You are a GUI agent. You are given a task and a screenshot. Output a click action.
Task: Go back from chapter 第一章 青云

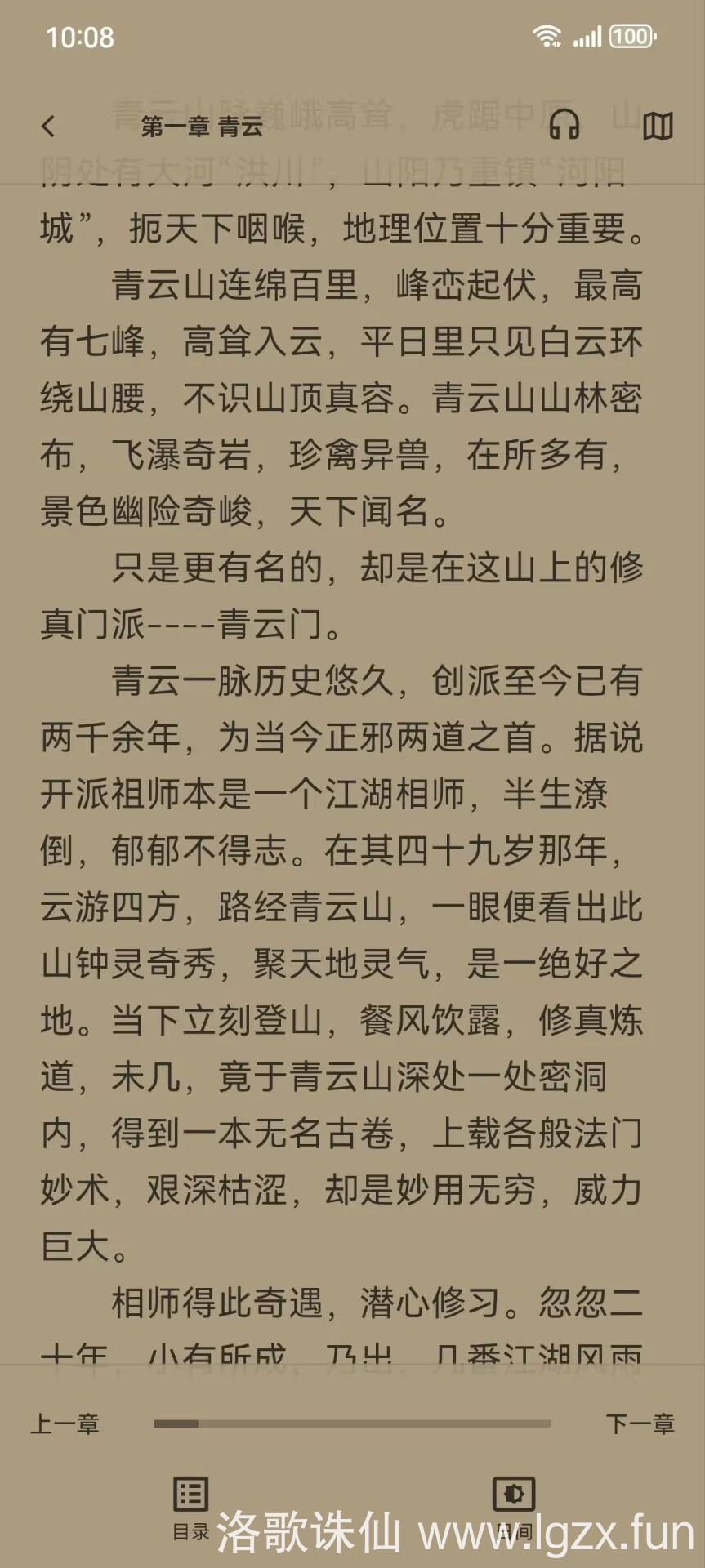click(x=48, y=126)
